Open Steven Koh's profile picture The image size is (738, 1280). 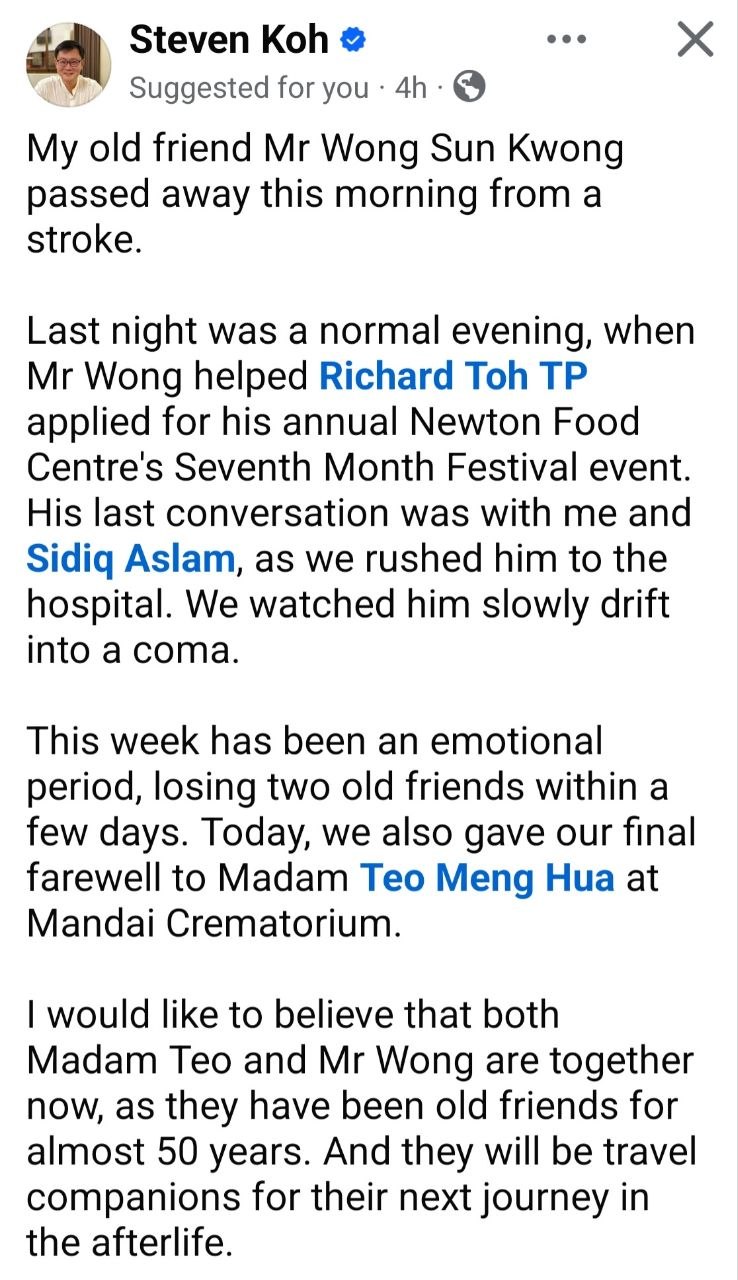click(x=66, y=65)
